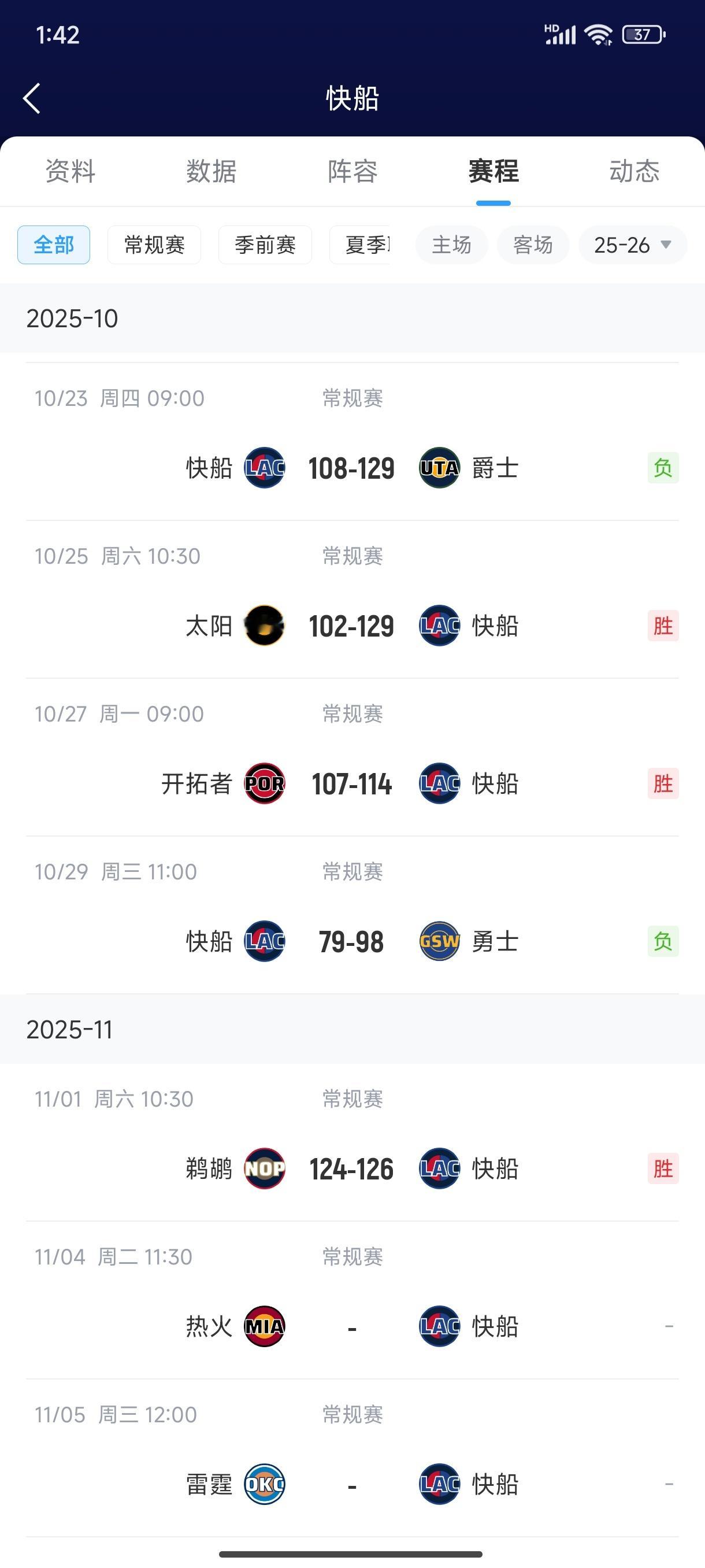This screenshot has width=705, height=1568.
Task: Click the back arrow to leave Clippers page
Action: [x=31, y=99]
